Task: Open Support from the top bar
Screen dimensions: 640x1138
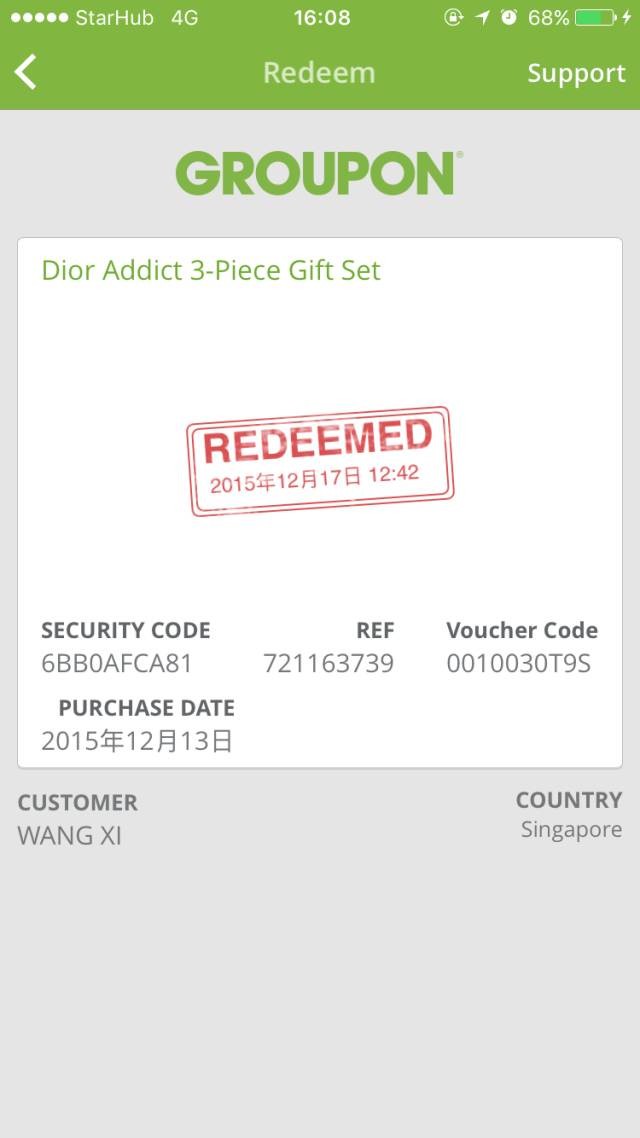Action: pyautogui.click(x=576, y=73)
